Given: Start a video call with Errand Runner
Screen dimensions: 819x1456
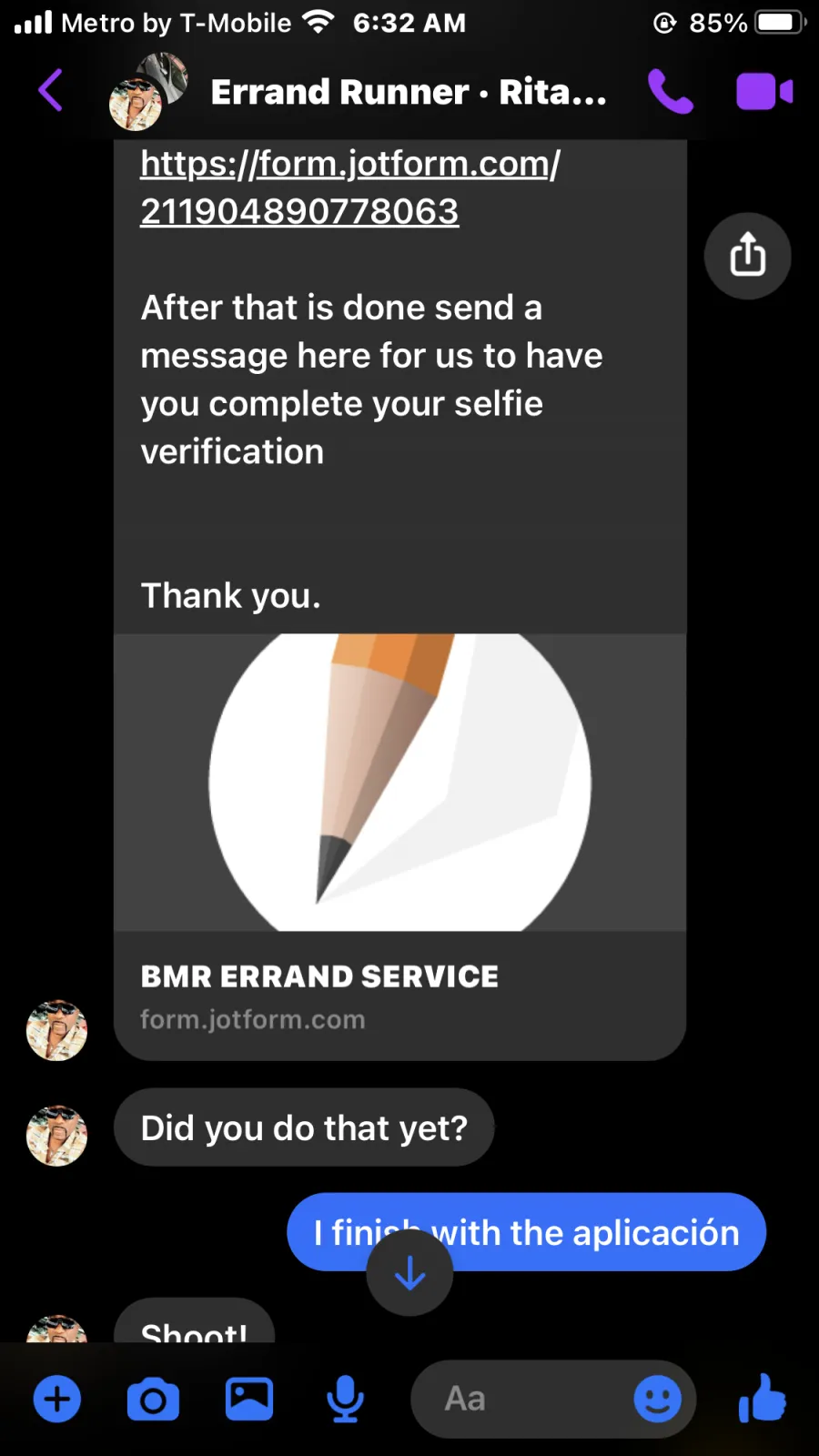Looking at the screenshot, I should pos(764,92).
